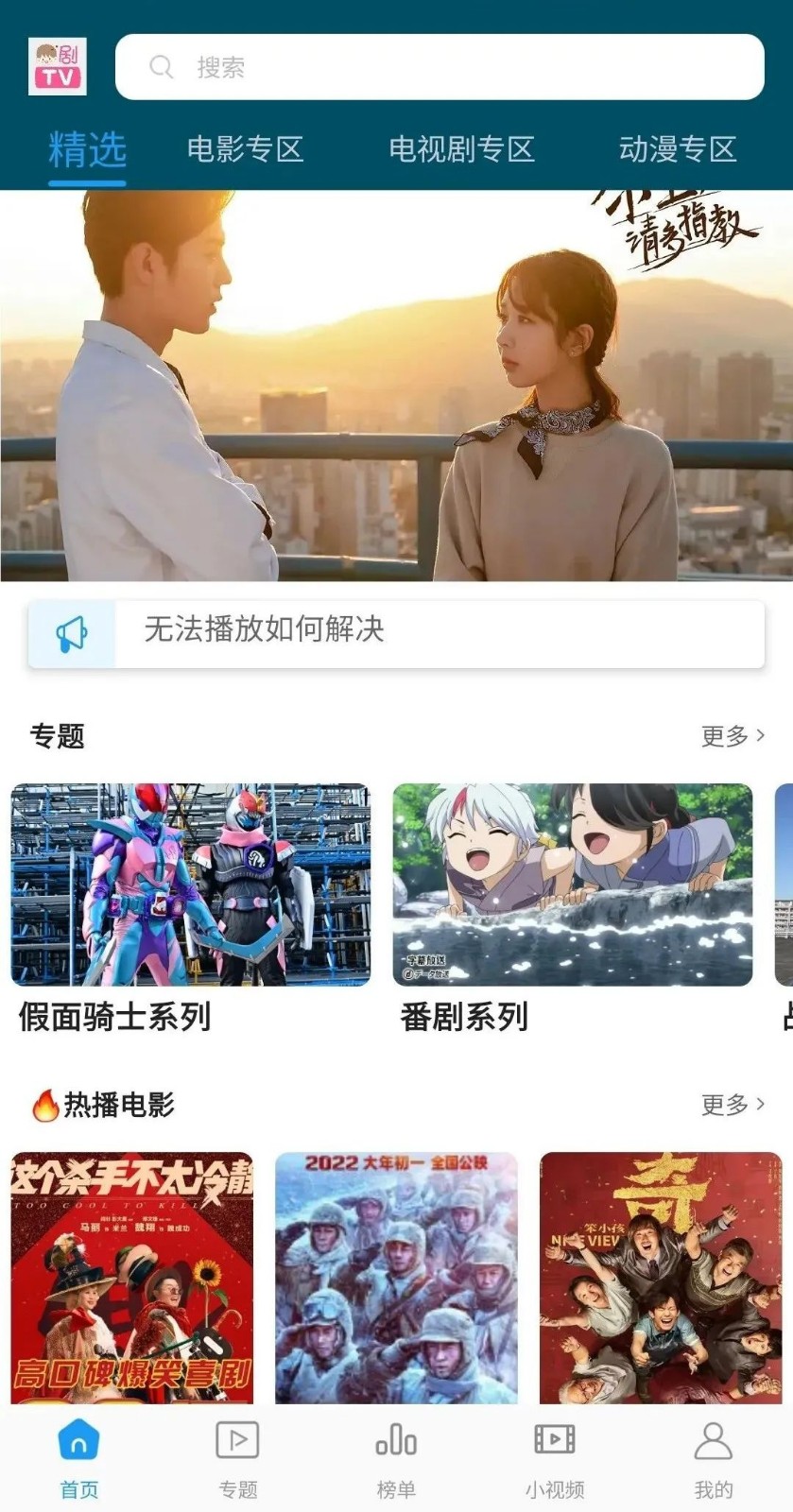The image size is (793, 1512).
Task: Switch to the 电视剧专区 tab
Action: [461, 149]
